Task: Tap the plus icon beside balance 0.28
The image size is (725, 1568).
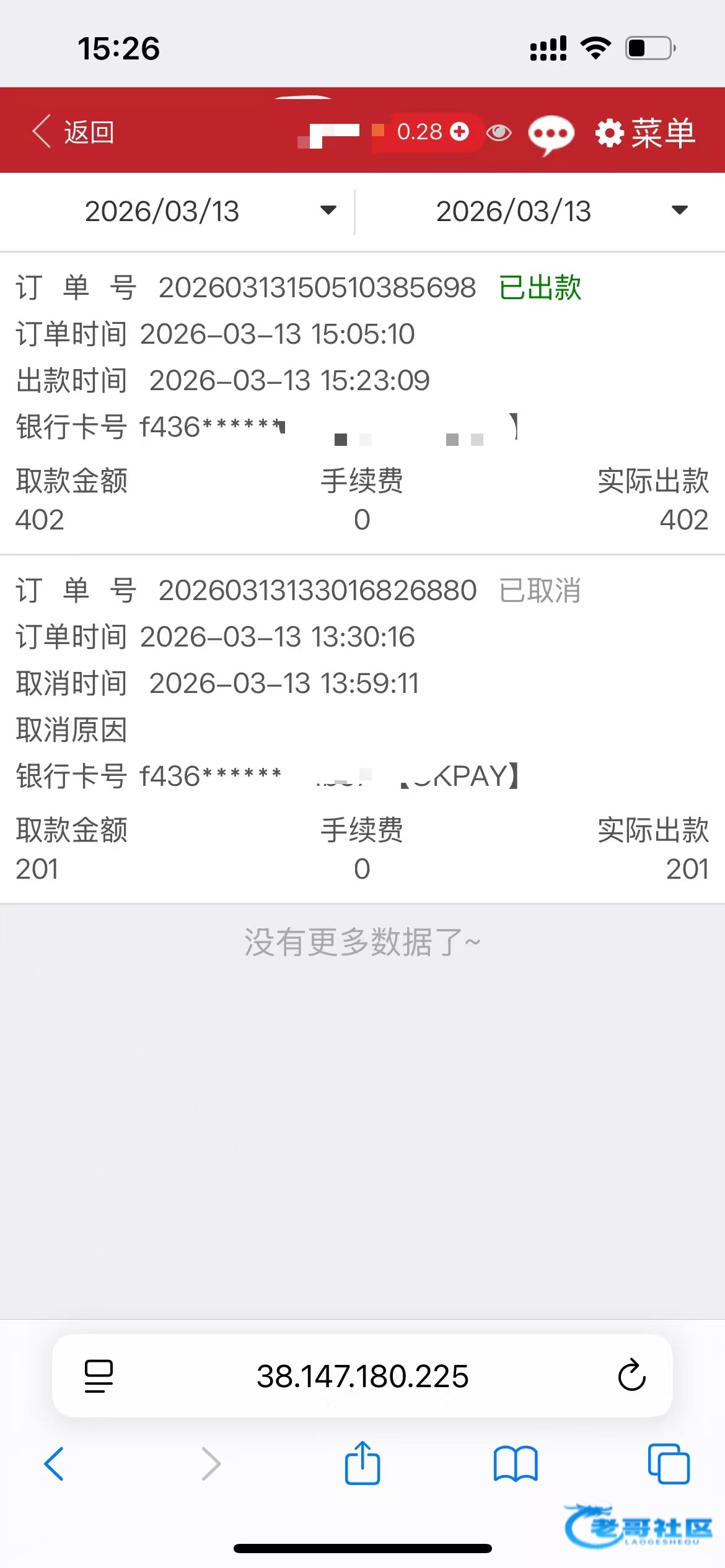Action: (x=460, y=131)
